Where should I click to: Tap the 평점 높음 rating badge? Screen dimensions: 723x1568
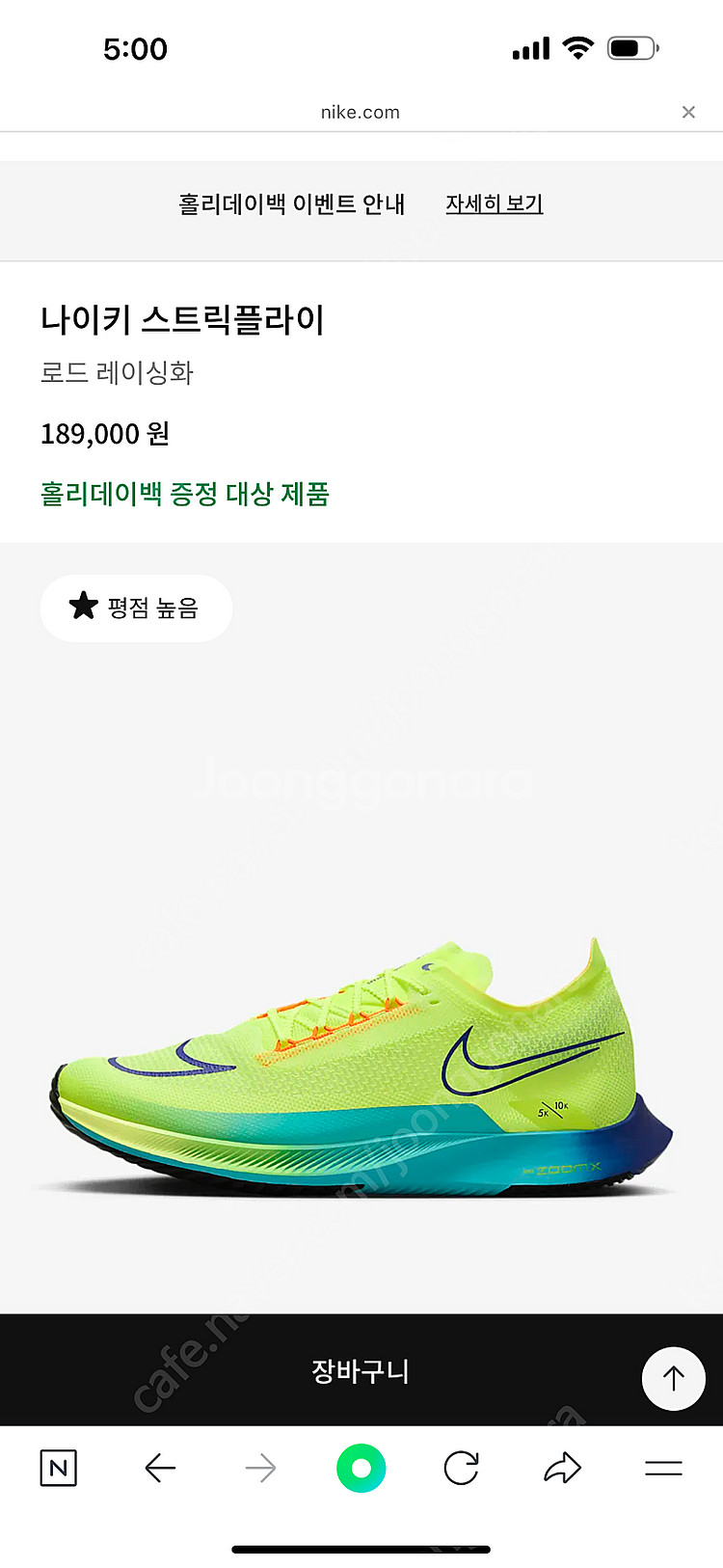pos(136,608)
